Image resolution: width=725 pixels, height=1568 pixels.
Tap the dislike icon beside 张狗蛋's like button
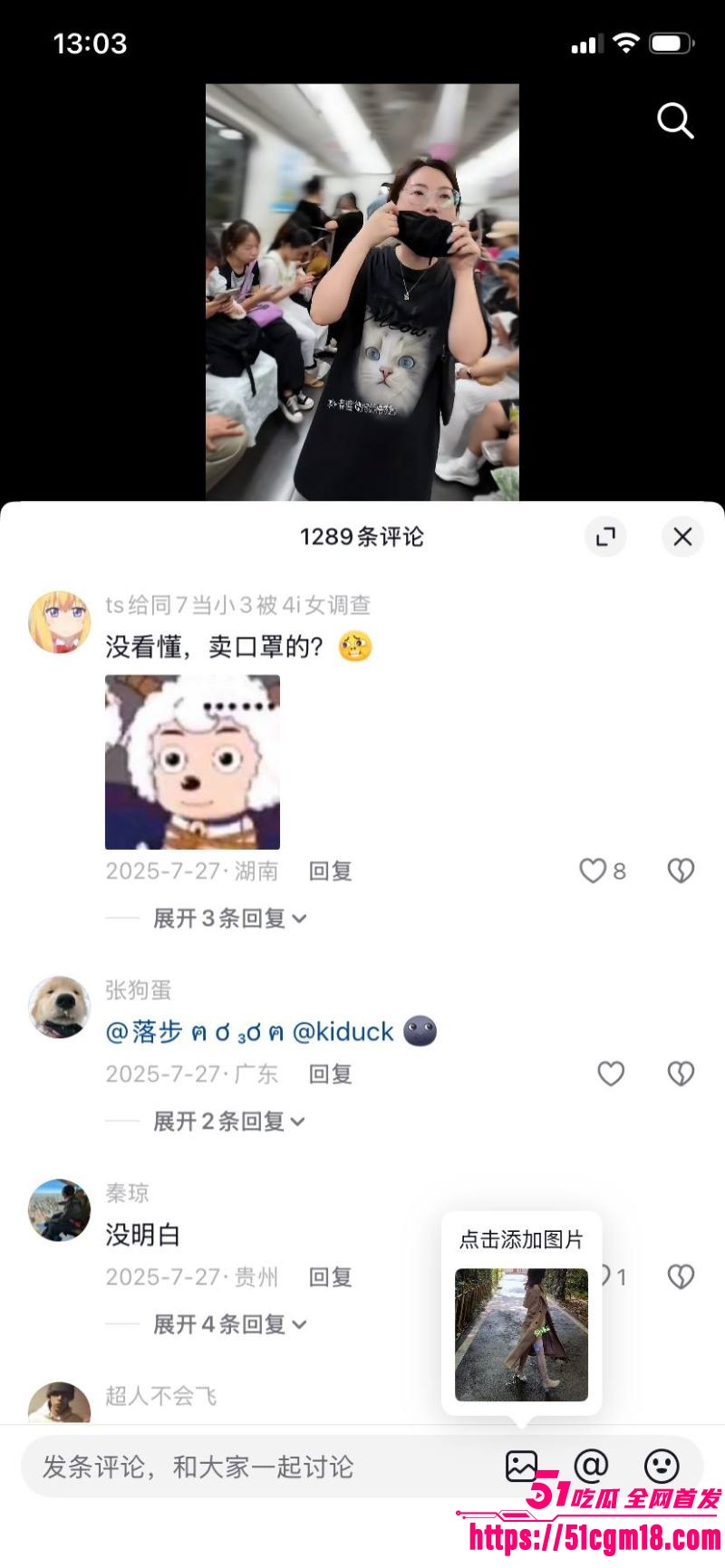[680, 1073]
